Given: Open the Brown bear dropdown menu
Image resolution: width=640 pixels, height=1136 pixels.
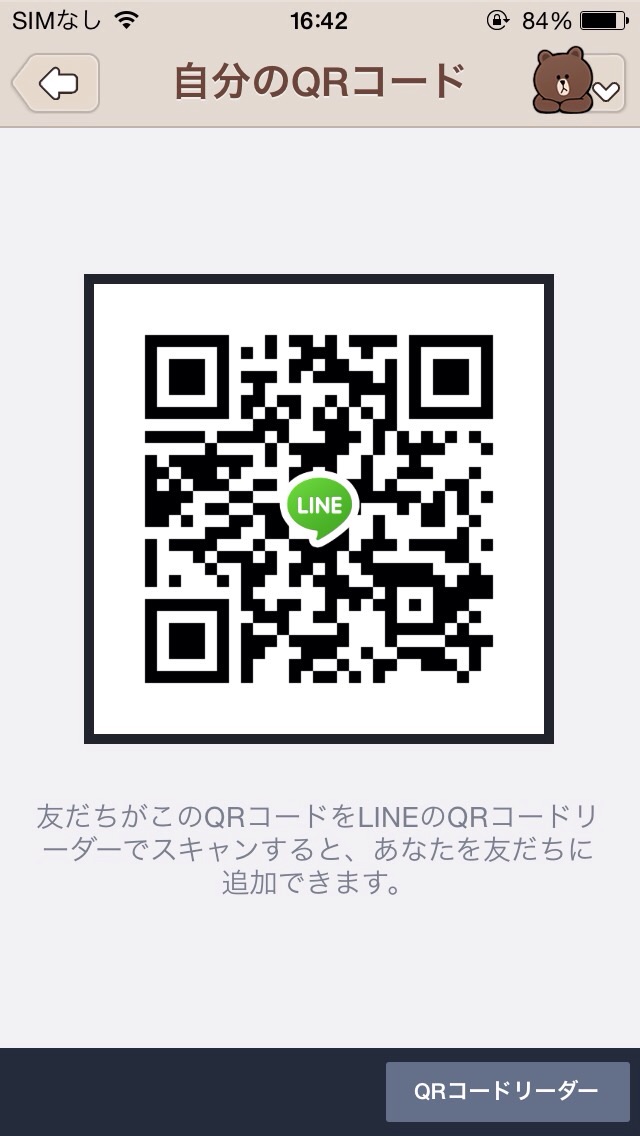Looking at the screenshot, I should pos(578,81).
